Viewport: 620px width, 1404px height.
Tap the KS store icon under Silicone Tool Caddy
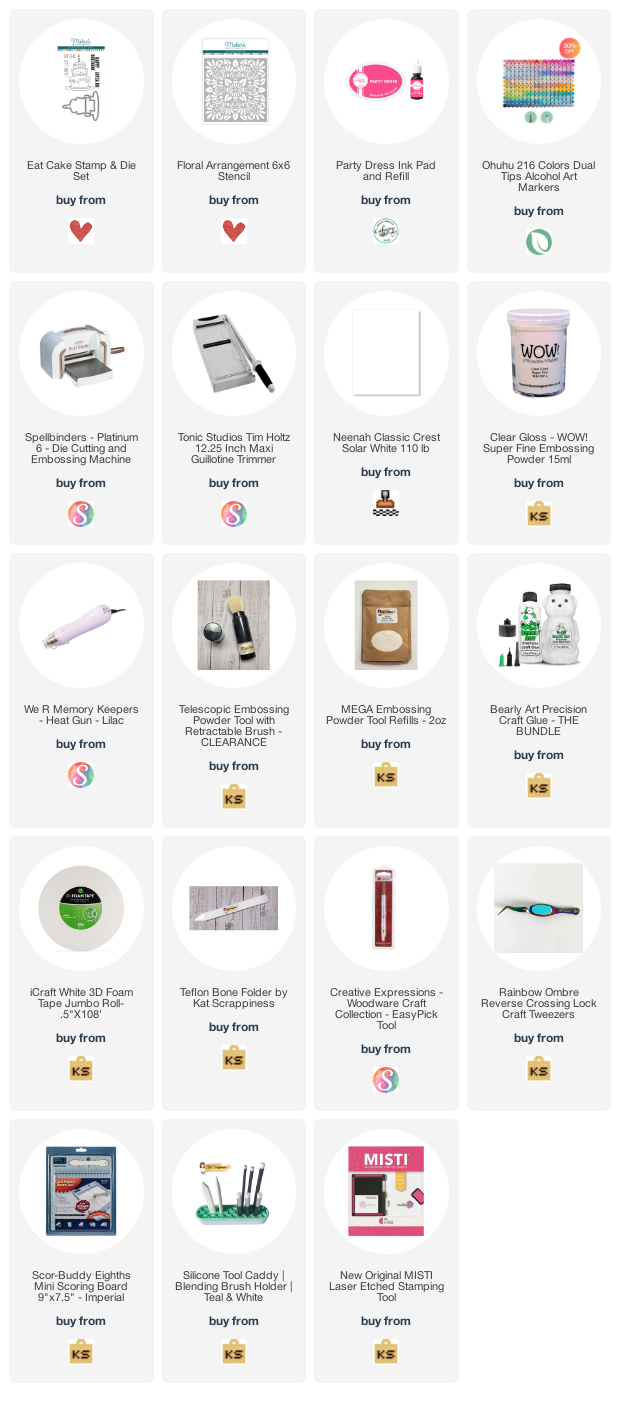tap(233, 1352)
